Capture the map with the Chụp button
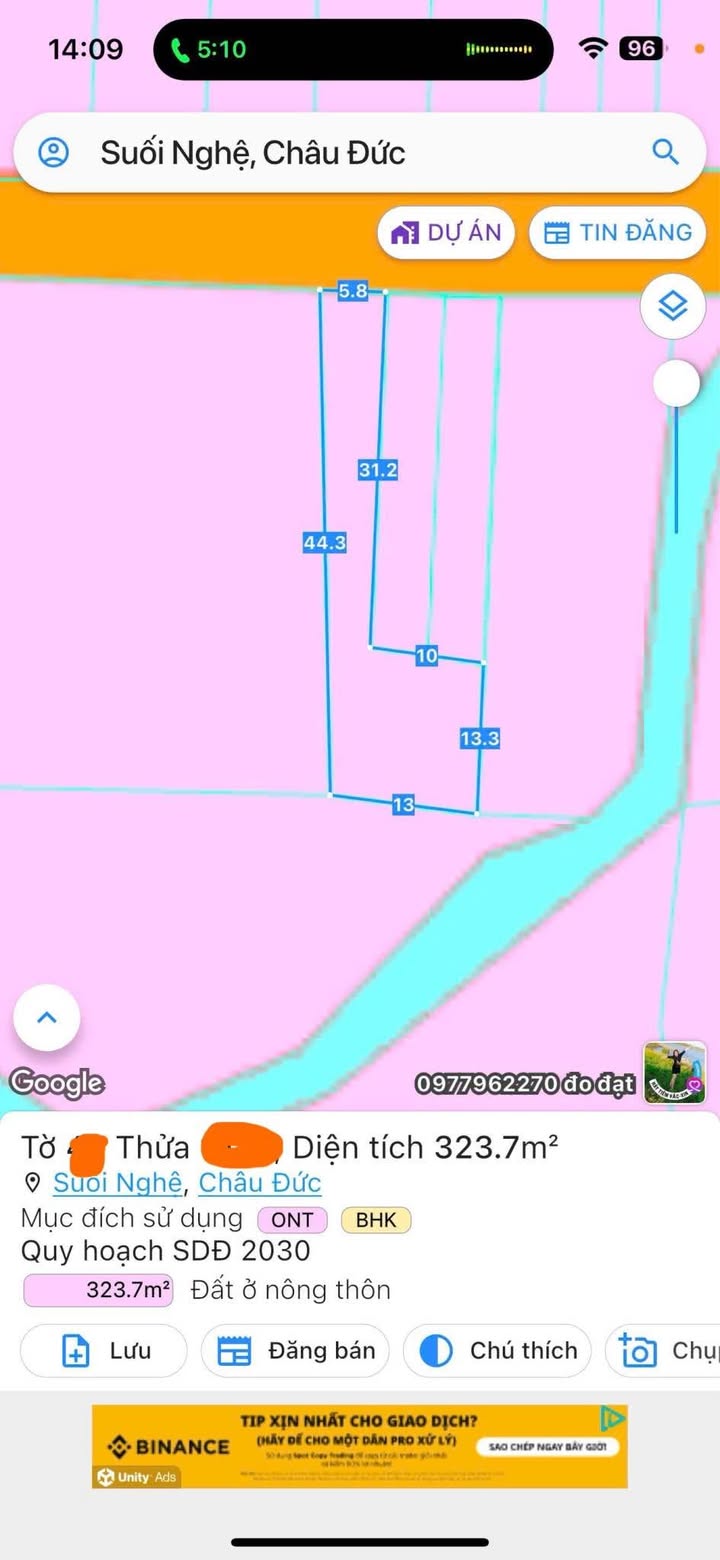This screenshot has width=720, height=1560. (x=665, y=1351)
